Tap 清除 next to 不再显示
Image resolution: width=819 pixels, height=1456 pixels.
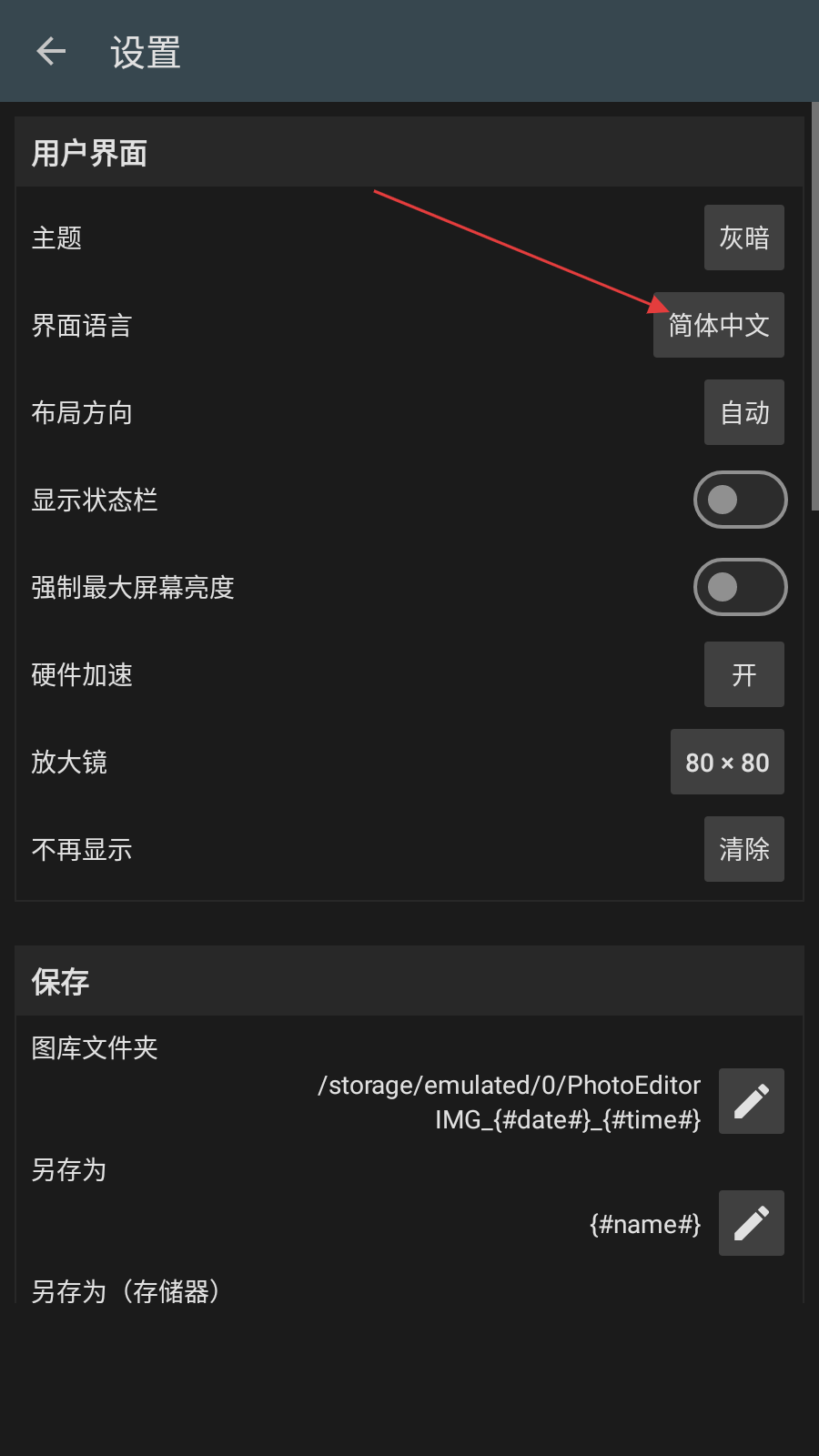743,849
